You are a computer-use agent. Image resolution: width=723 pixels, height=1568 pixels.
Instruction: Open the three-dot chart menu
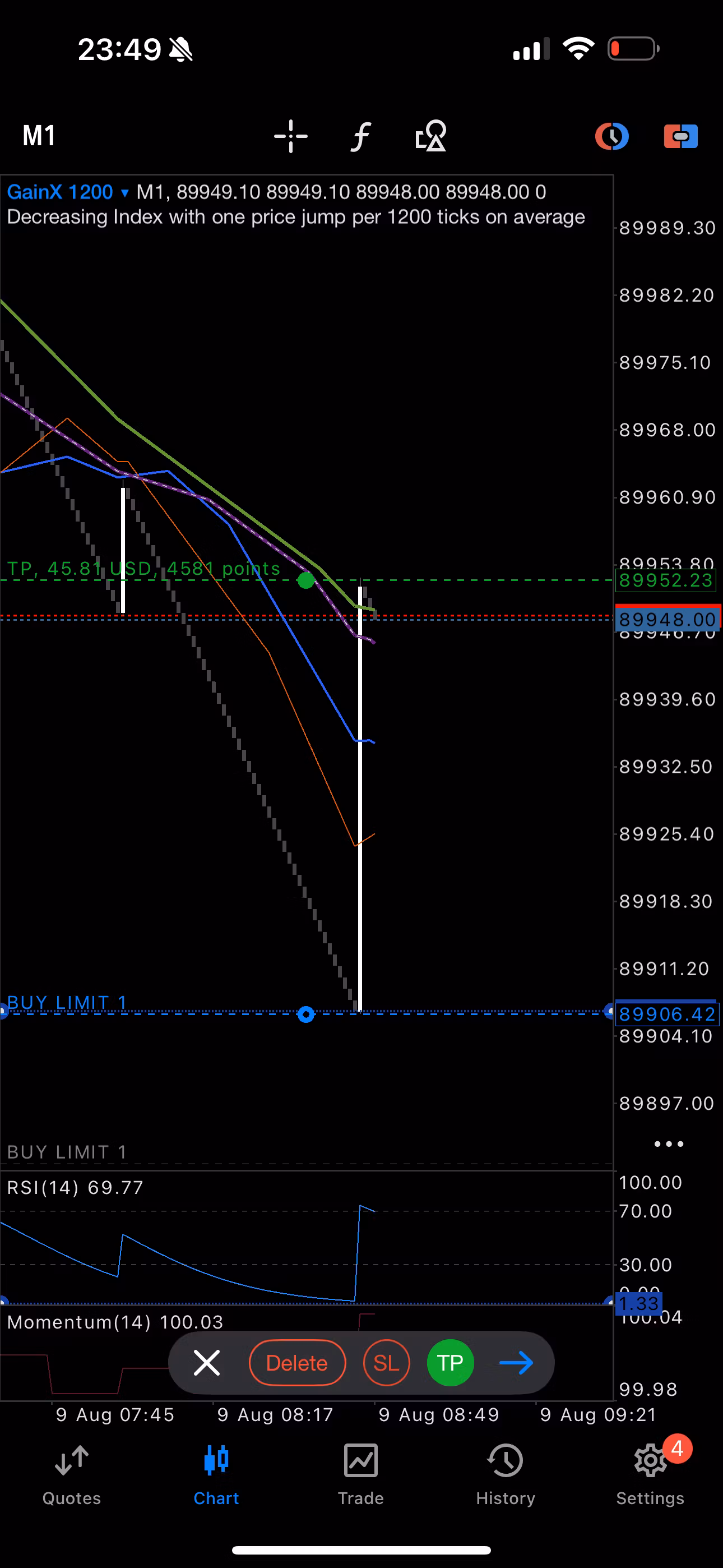[668, 1145]
